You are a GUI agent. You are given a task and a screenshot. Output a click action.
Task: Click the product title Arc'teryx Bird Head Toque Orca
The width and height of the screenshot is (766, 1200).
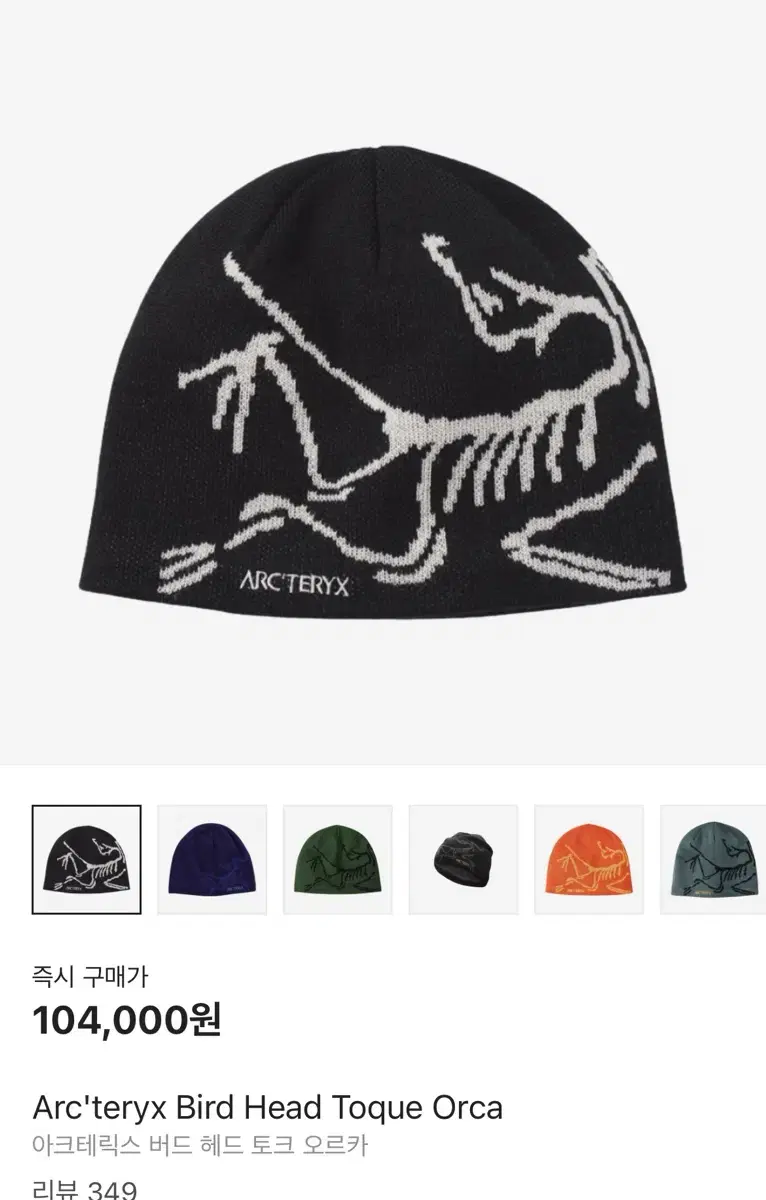tap(266, 1107)
